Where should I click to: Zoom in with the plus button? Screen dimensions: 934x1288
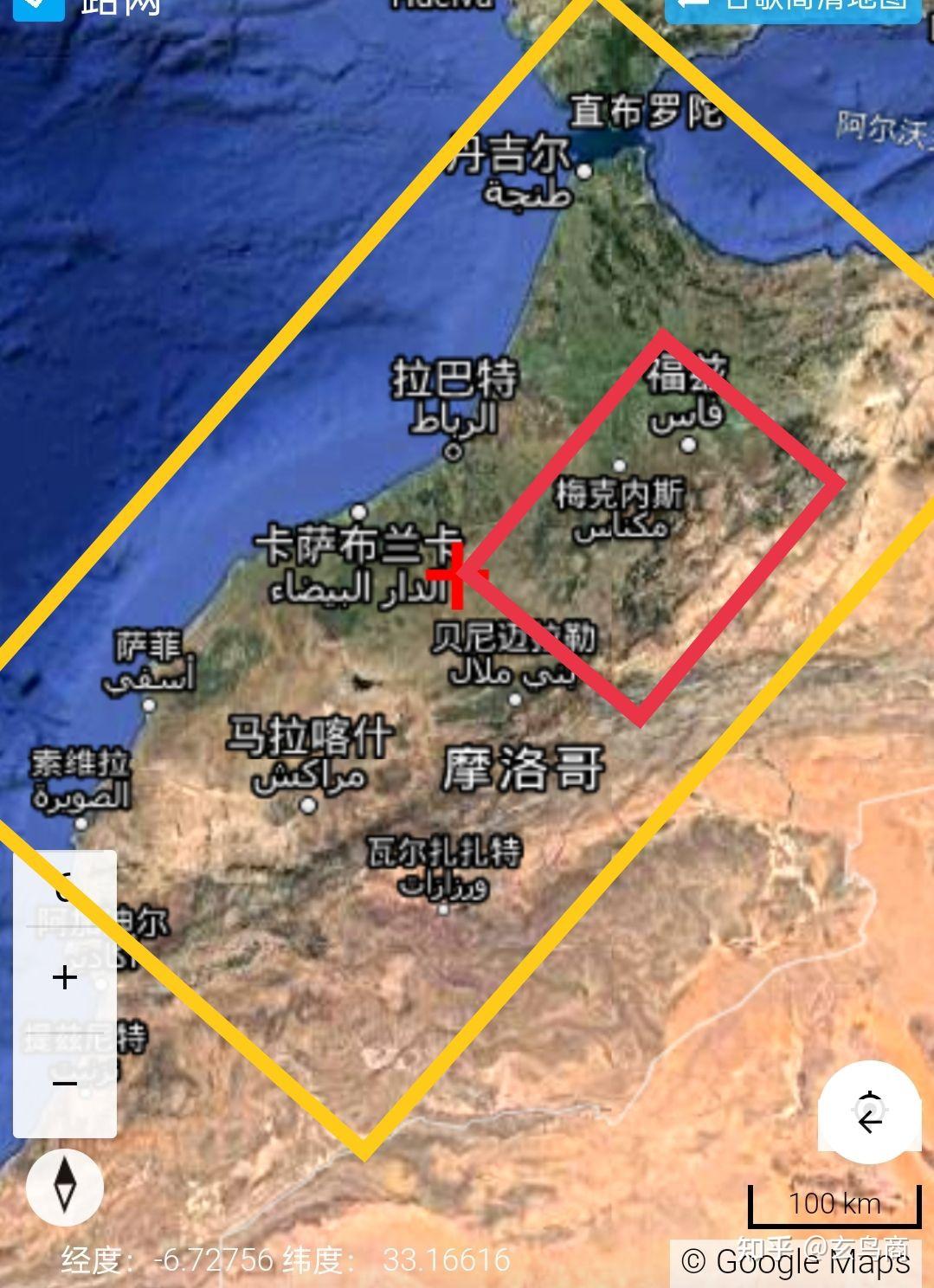(65, 978)
